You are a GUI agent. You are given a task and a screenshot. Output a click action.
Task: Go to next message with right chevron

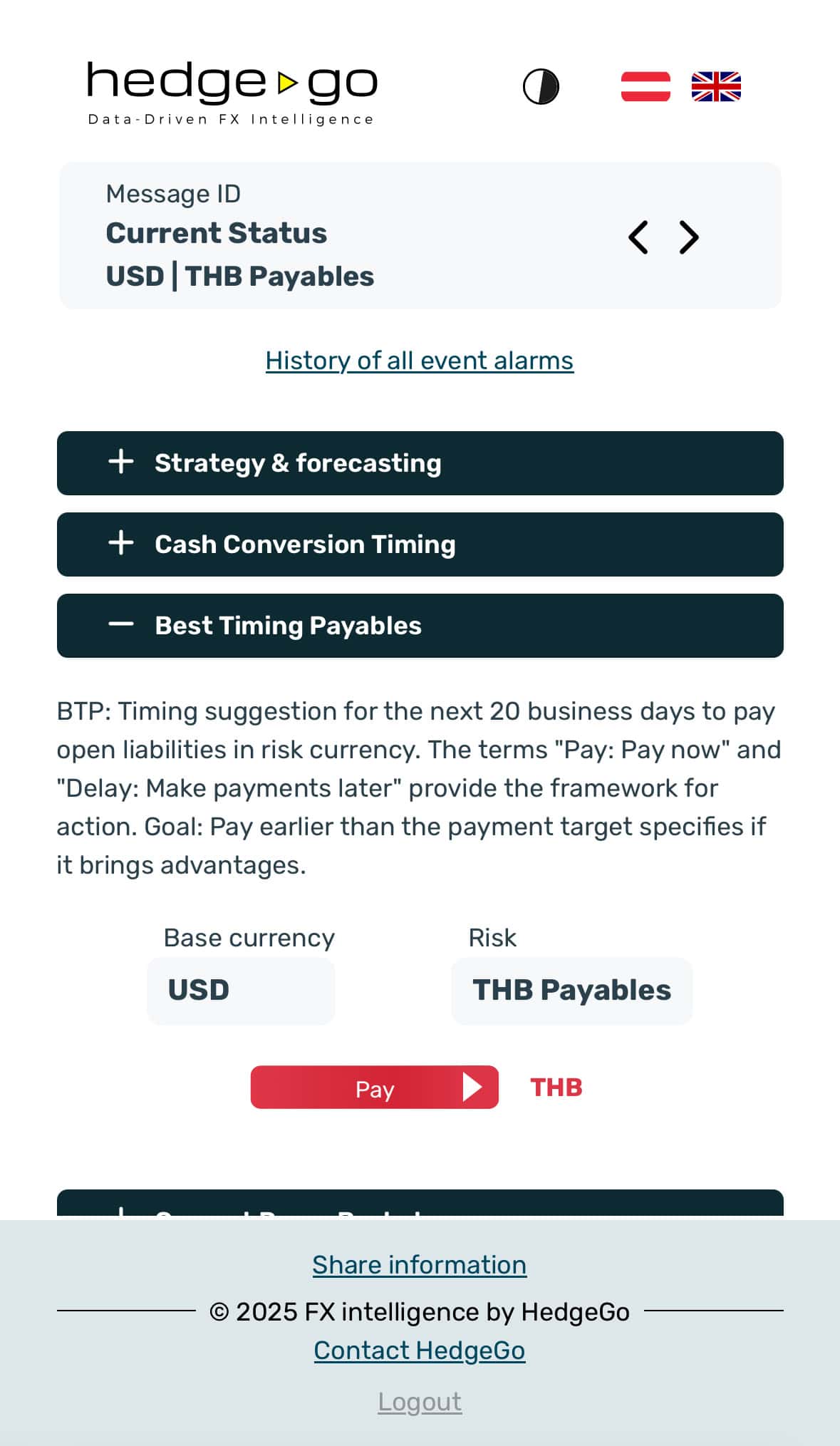click(x=688, y=237)
